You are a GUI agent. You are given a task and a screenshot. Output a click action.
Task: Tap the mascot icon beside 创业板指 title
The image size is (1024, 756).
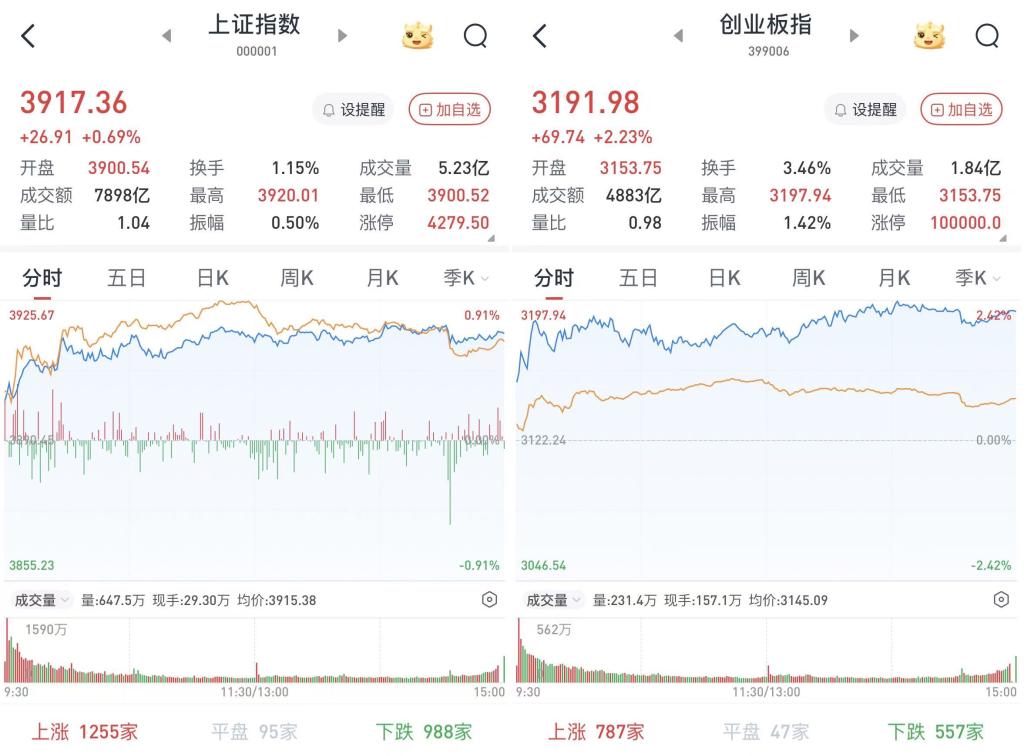coord(929,37)
